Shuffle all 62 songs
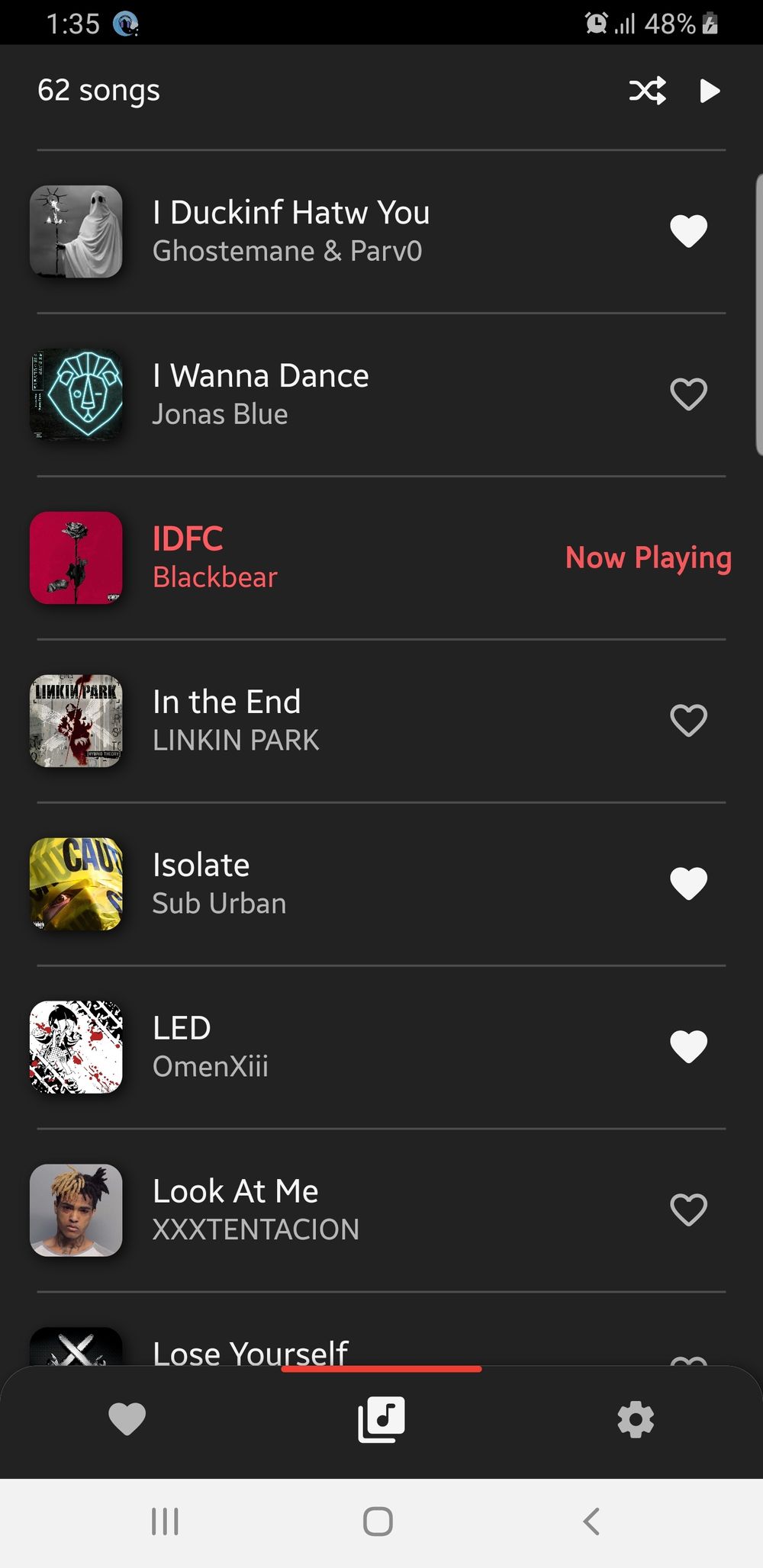Viewport: 763px width, 1568px height. click(x=647, y=91)
